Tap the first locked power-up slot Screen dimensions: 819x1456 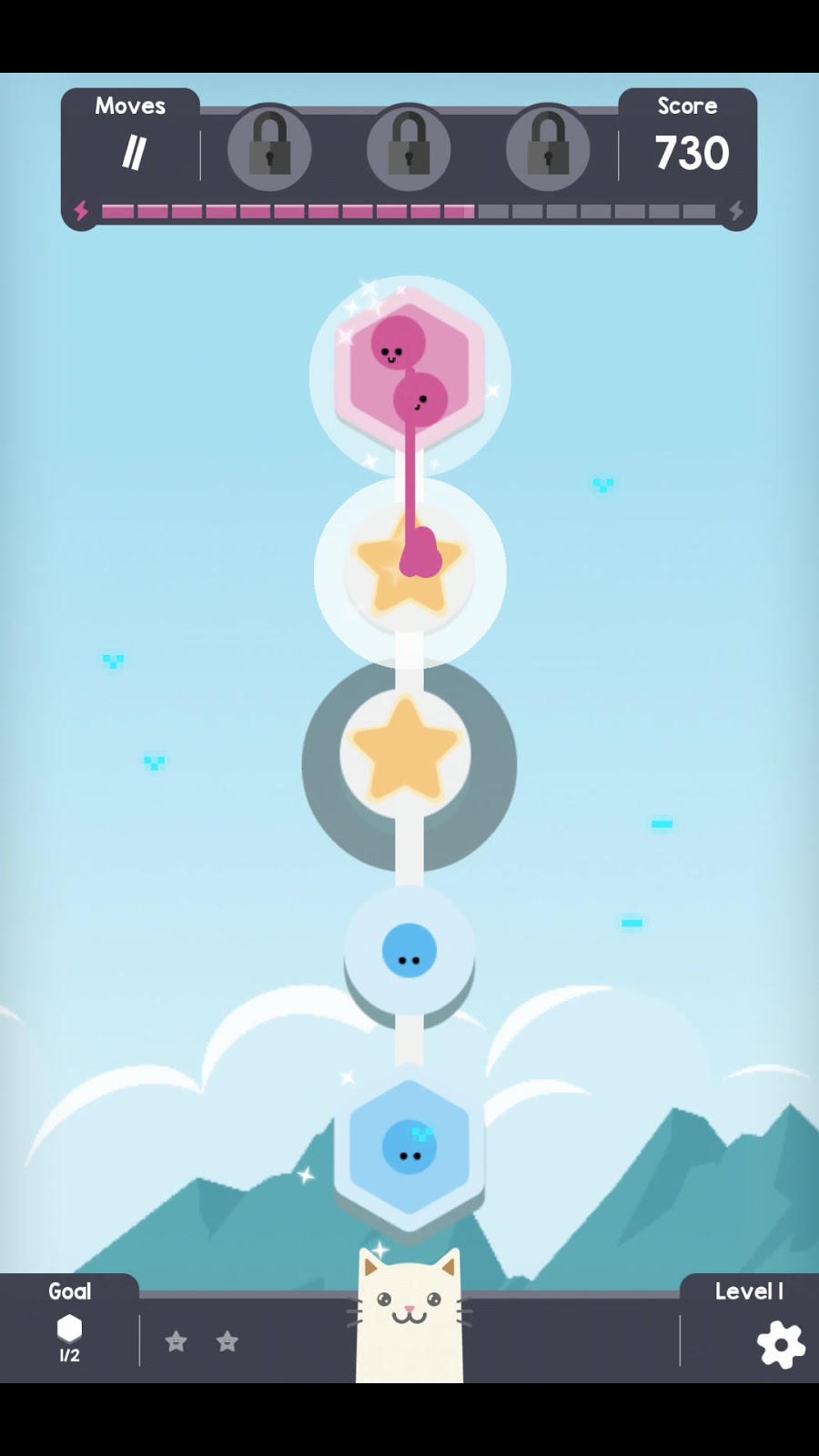[x=269, y=148]
